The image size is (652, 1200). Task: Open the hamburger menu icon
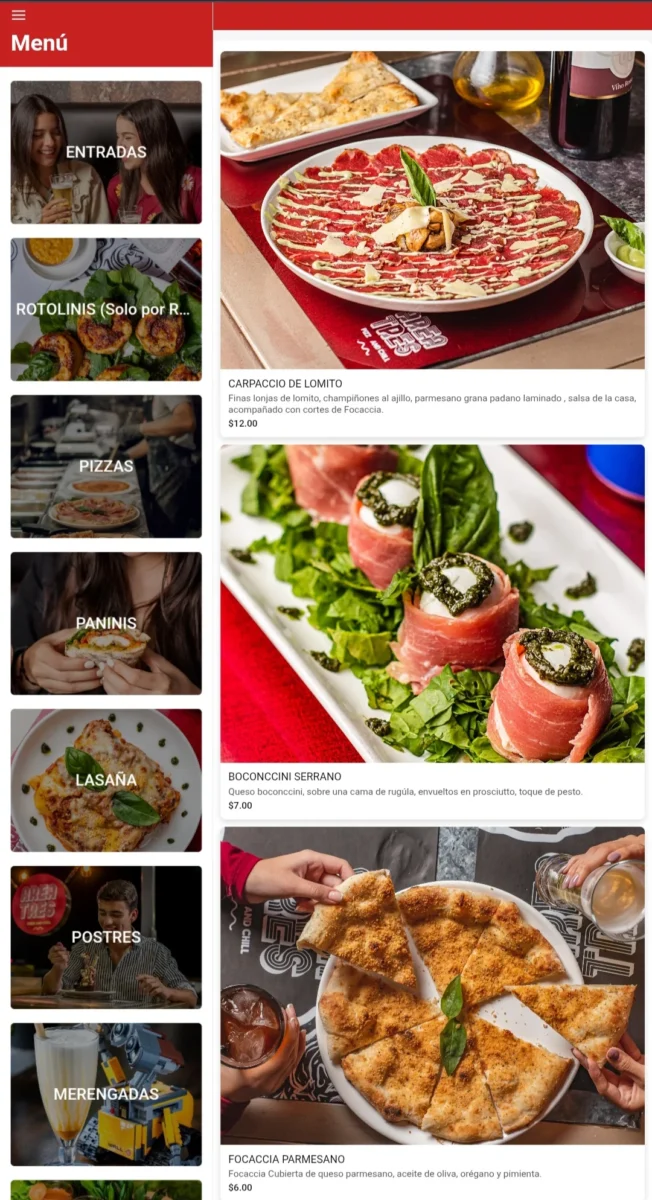[x=18, y=15]
